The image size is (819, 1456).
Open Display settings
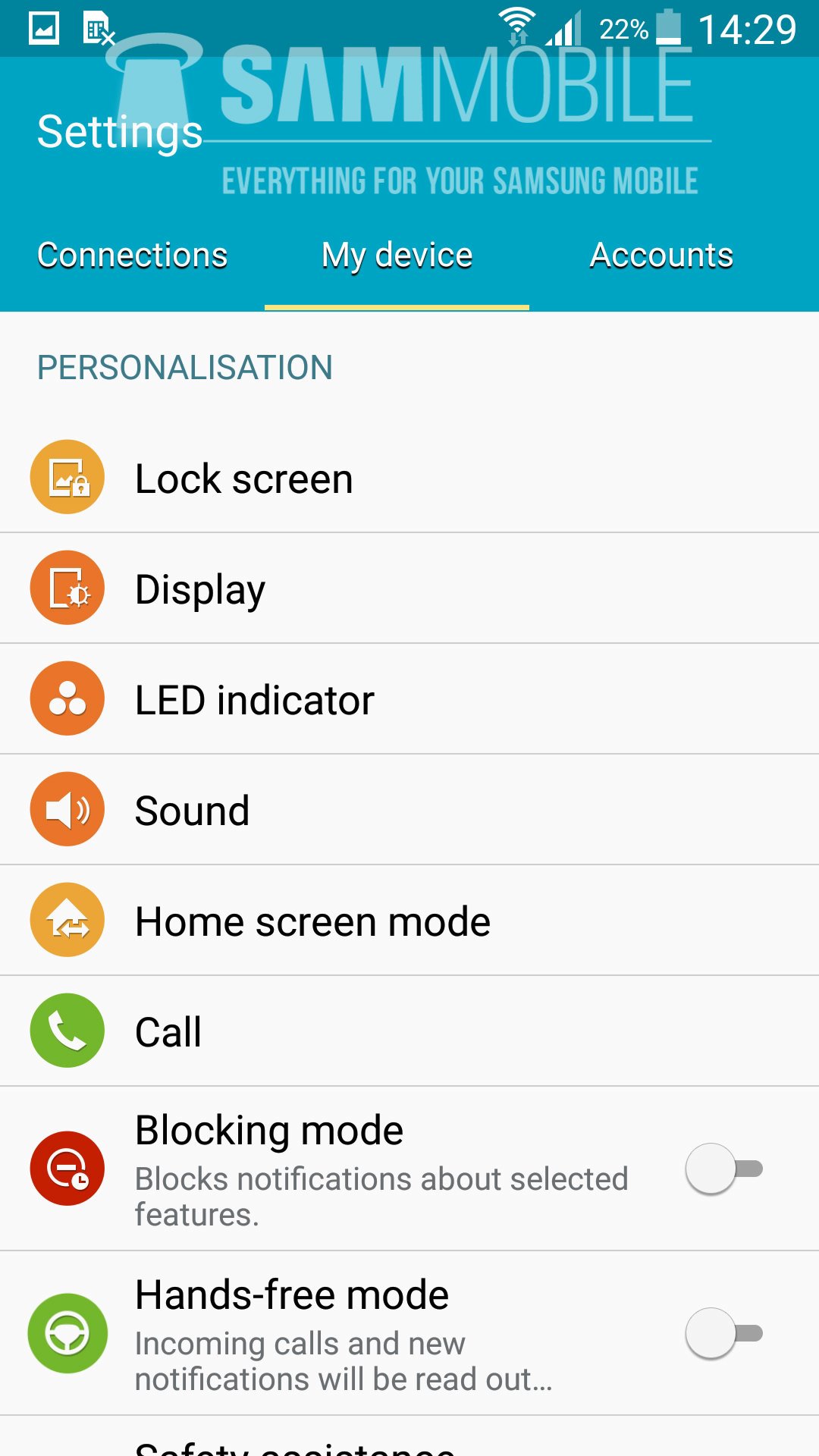tap(409, 588)
